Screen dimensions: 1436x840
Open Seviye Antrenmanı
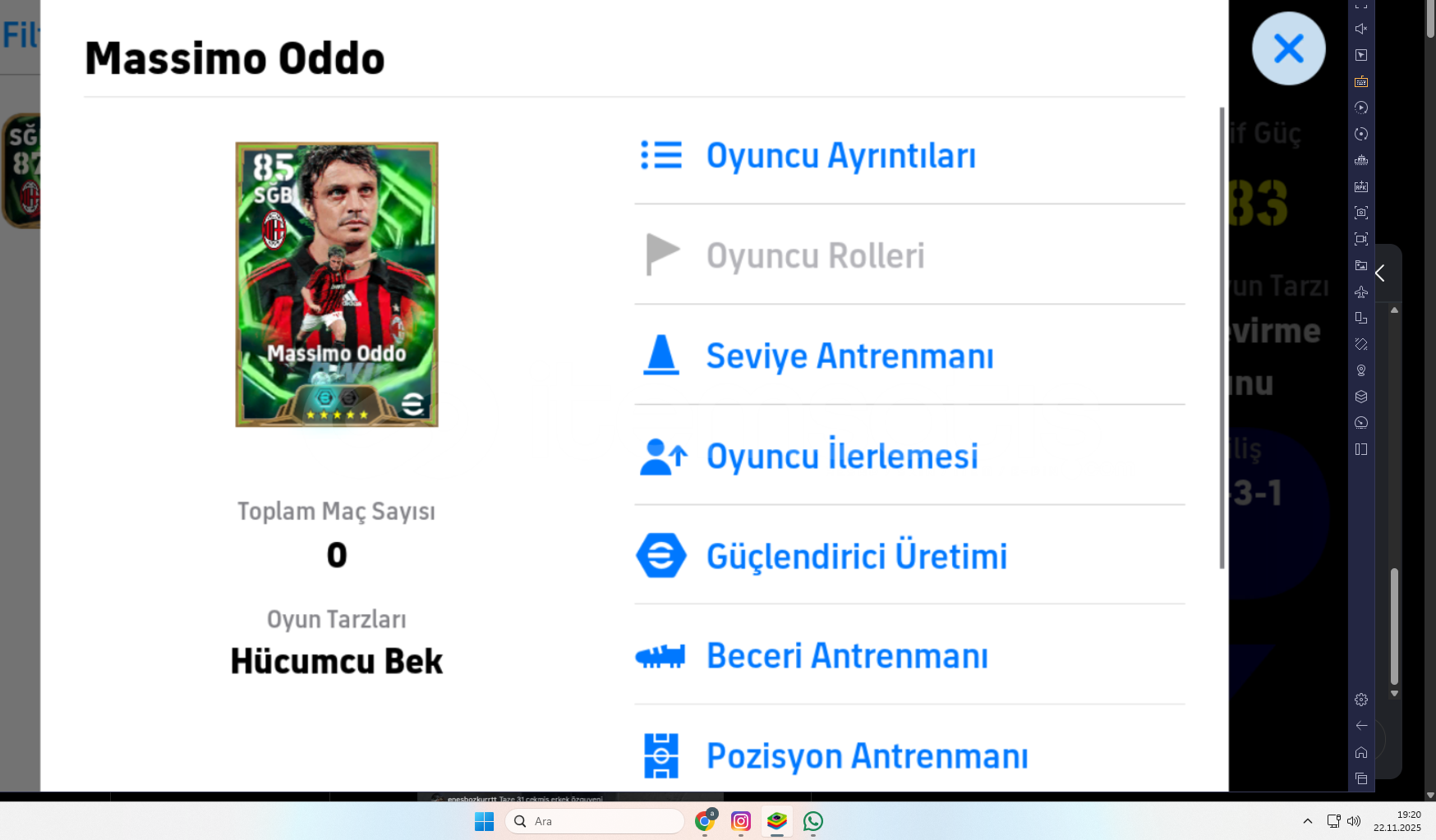pos(849,356)
